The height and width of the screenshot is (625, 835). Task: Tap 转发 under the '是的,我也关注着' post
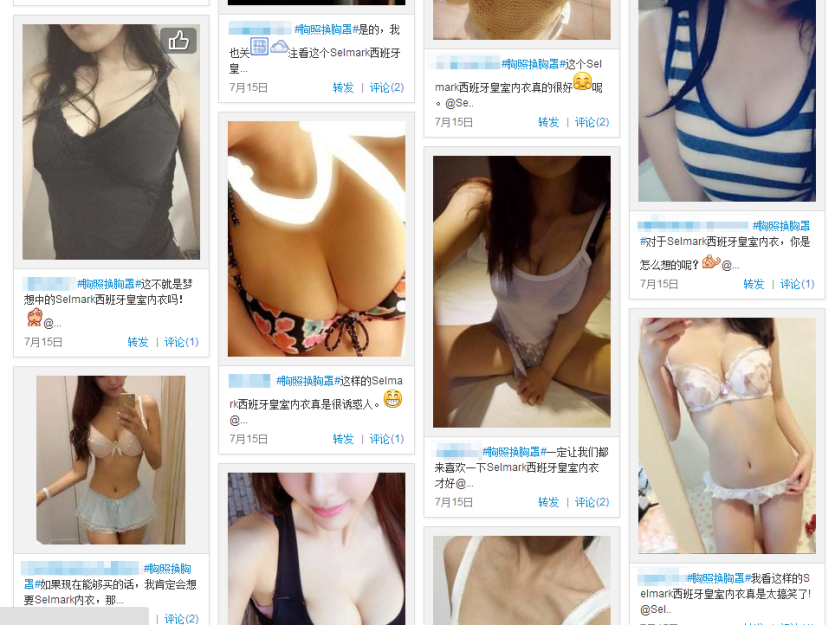pyautogui.click(x=343, y=88)
